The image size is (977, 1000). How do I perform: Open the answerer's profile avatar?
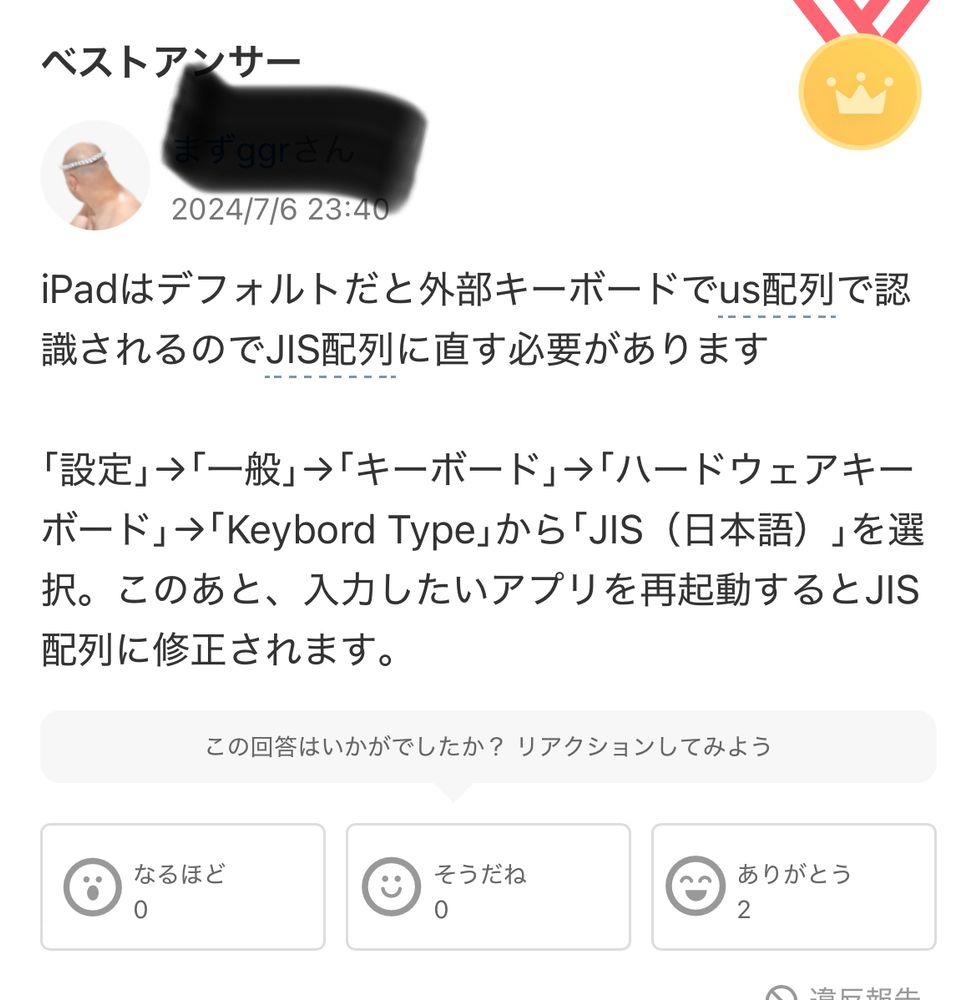95,176
